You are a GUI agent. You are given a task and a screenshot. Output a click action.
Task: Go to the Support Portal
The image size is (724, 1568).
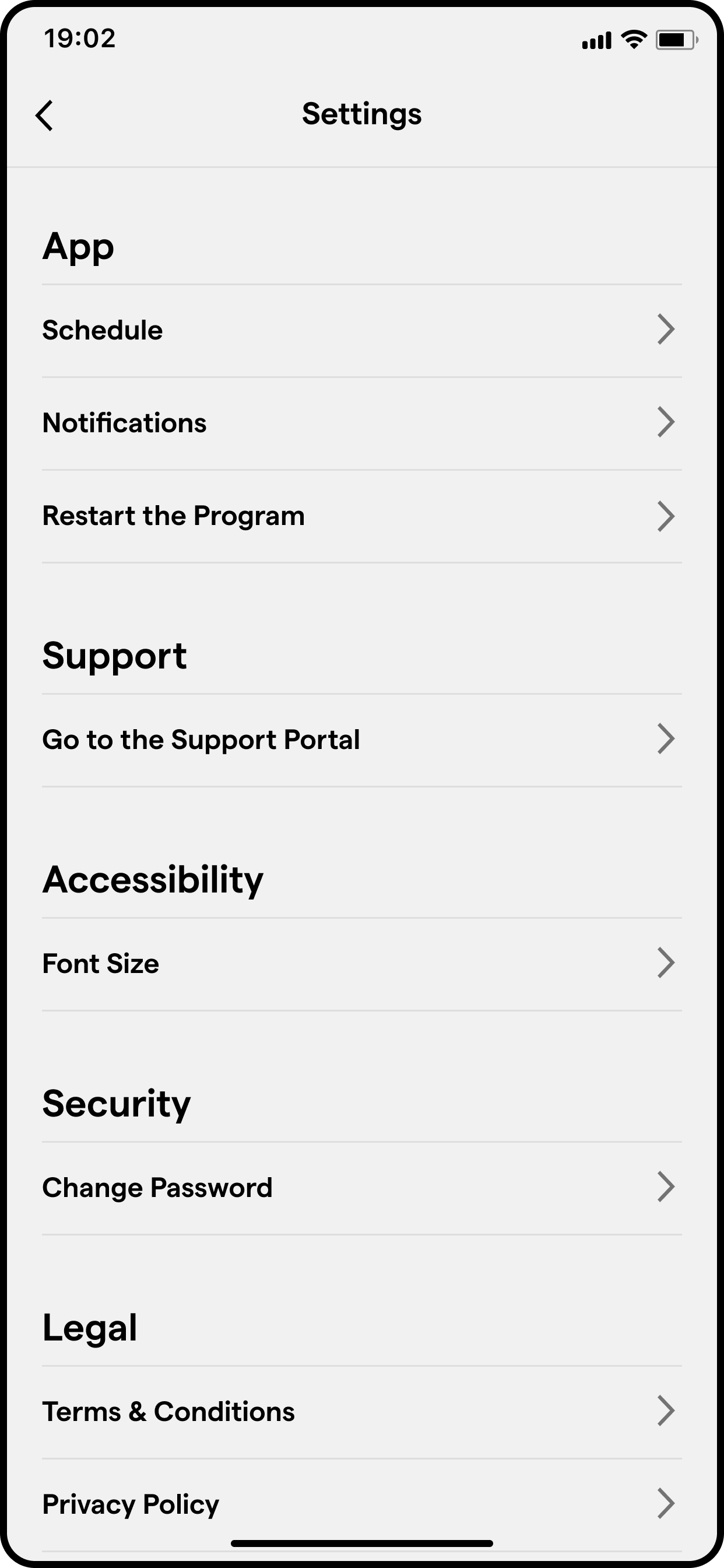coord(361,740)
